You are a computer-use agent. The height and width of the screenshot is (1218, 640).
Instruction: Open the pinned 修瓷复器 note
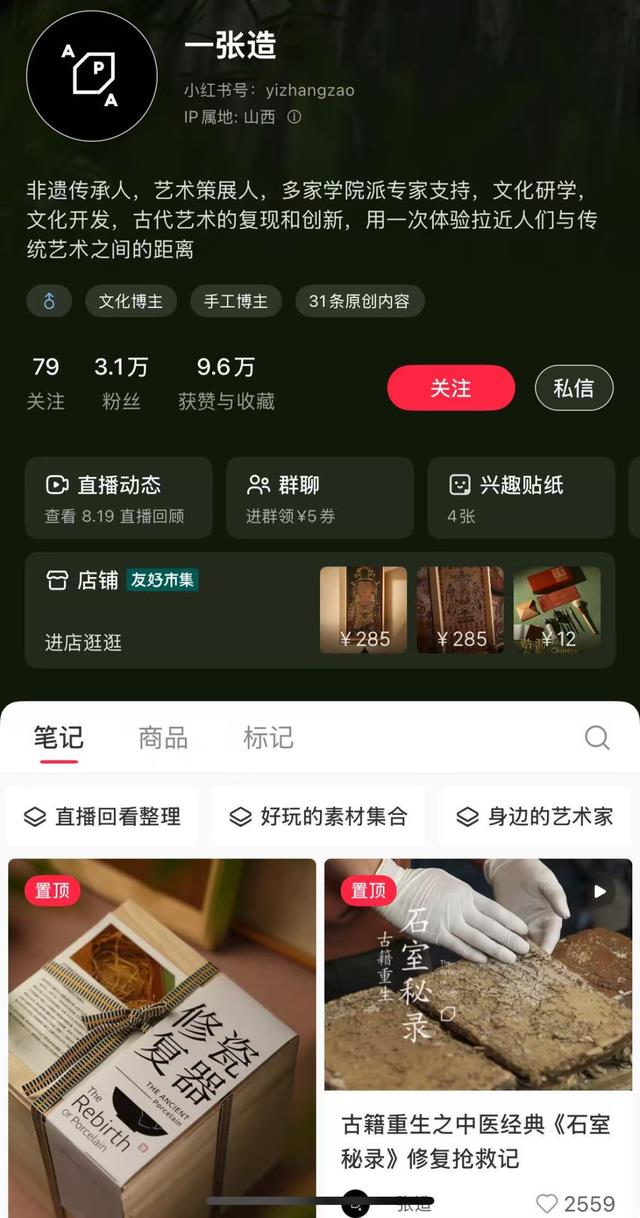click(x=162, y=1030)
